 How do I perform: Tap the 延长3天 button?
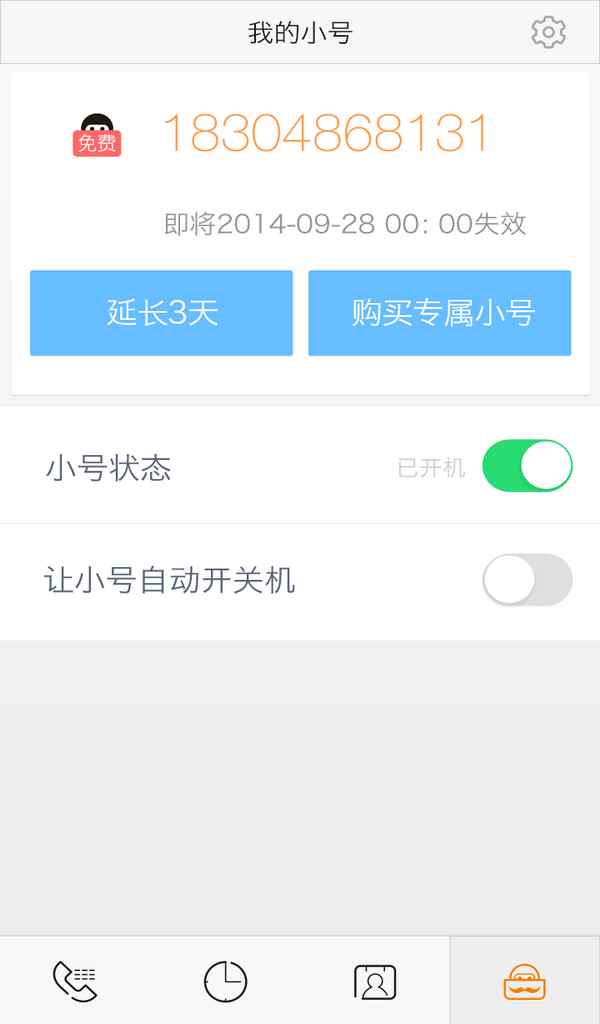tap(161, 313)
